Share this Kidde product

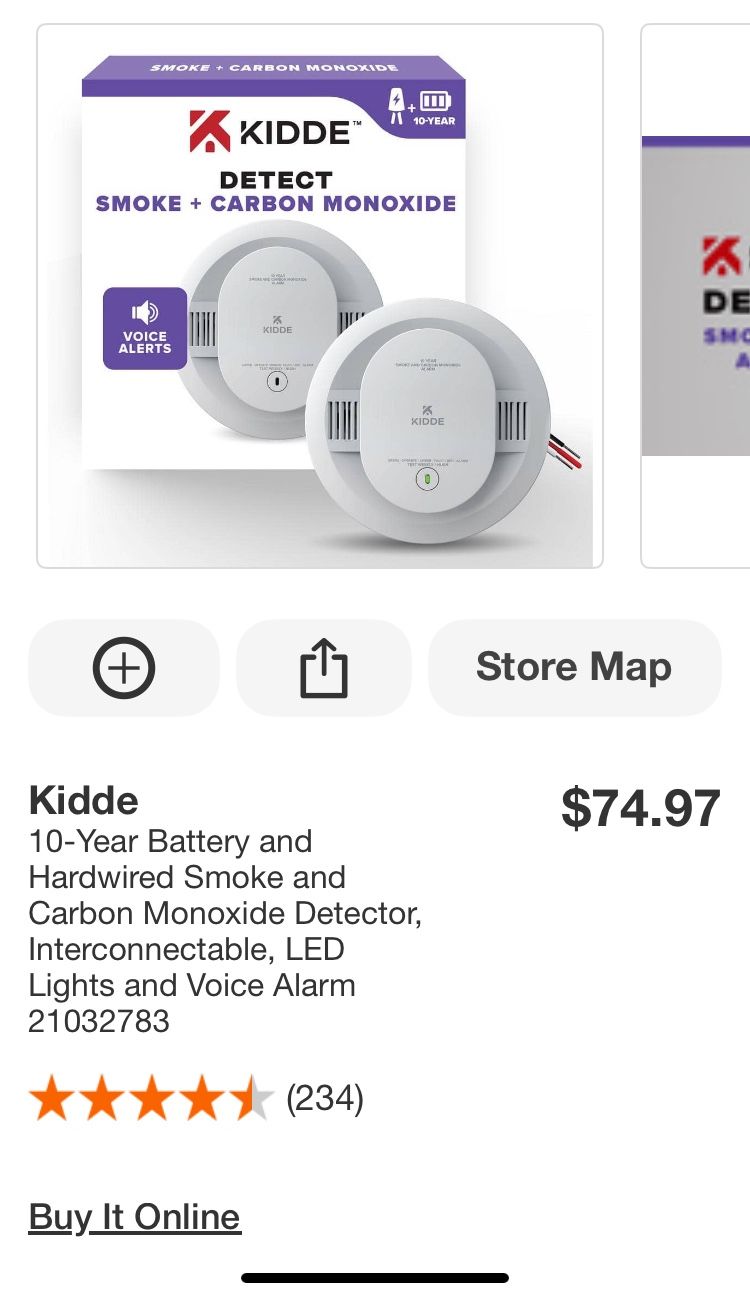pos(324,668)
